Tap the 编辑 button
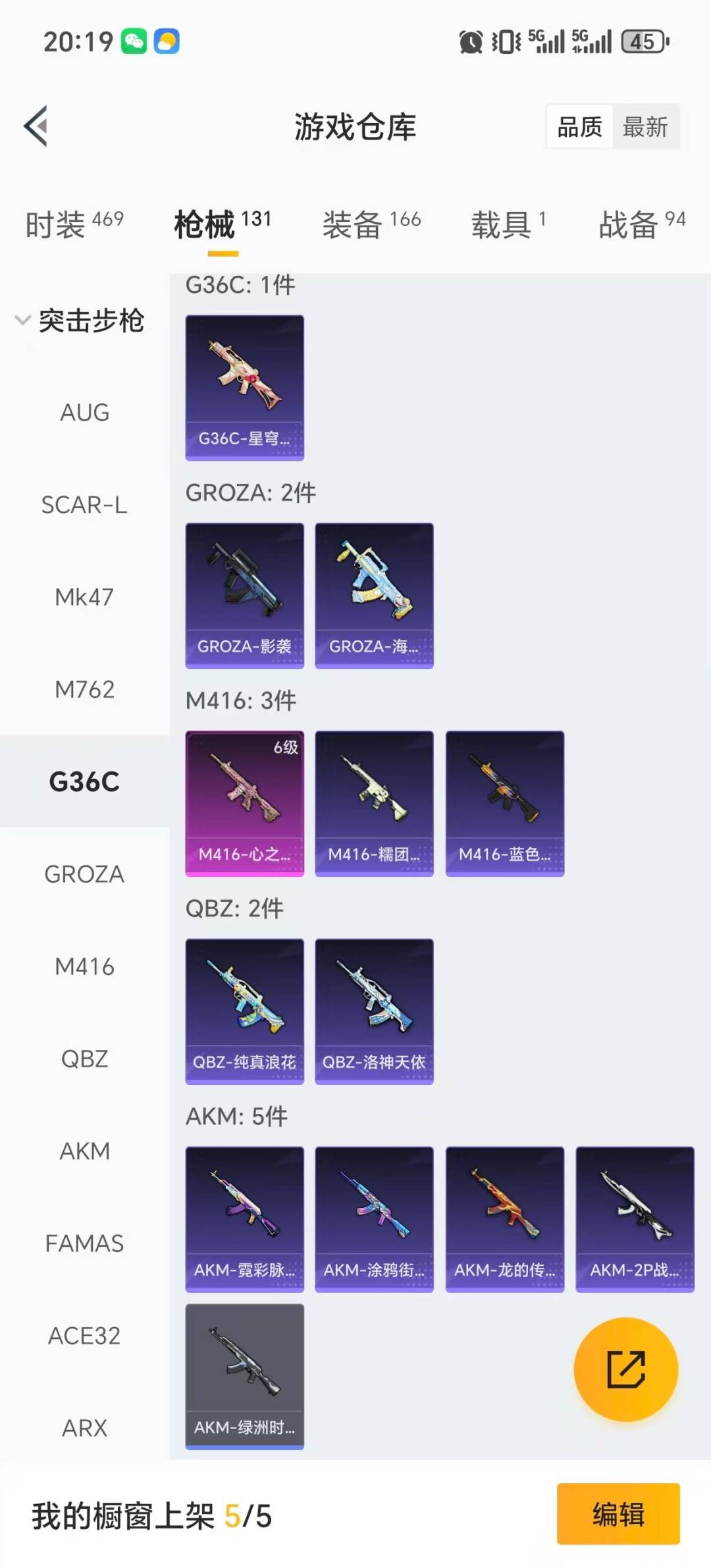Screen dimensions: 711x1568 [x=618, y=1513]
